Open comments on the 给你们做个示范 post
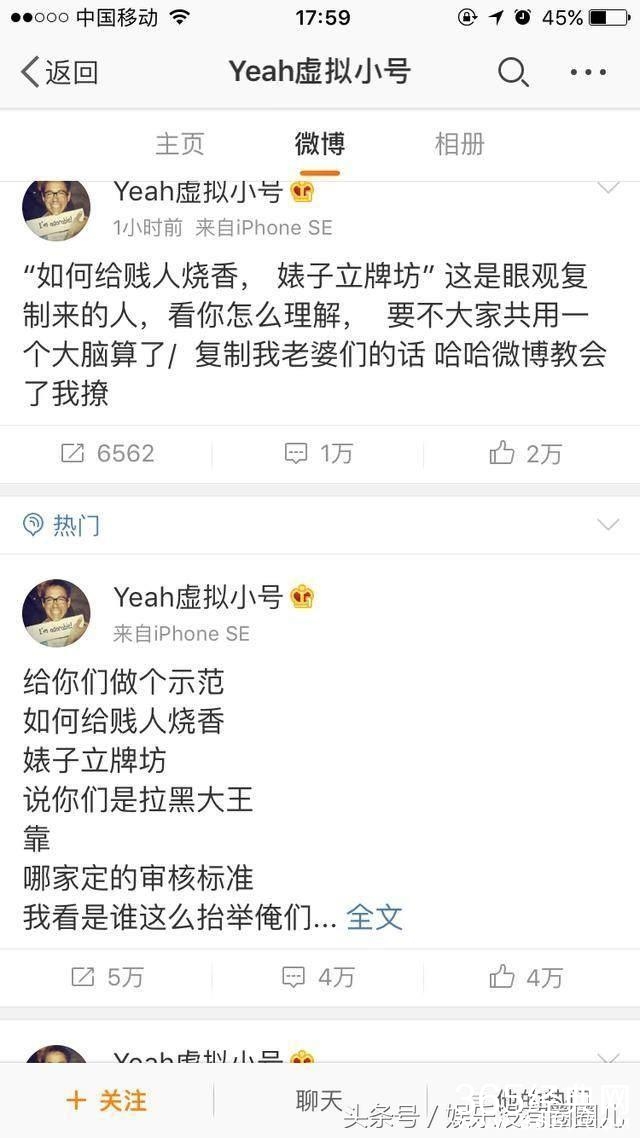The image size is (640, 1138). [319, 977]
